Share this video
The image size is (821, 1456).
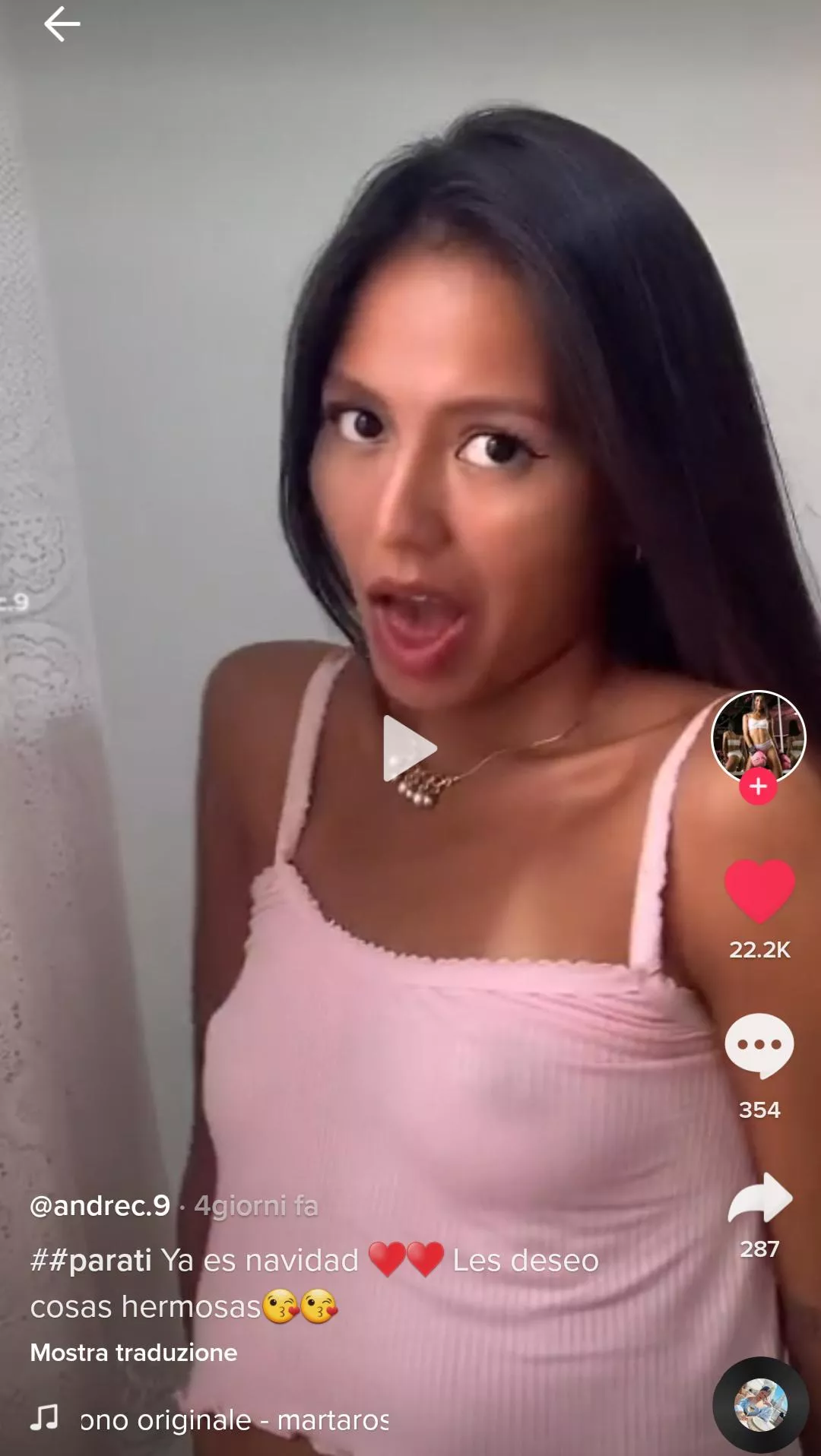[x=759, y=1199]
